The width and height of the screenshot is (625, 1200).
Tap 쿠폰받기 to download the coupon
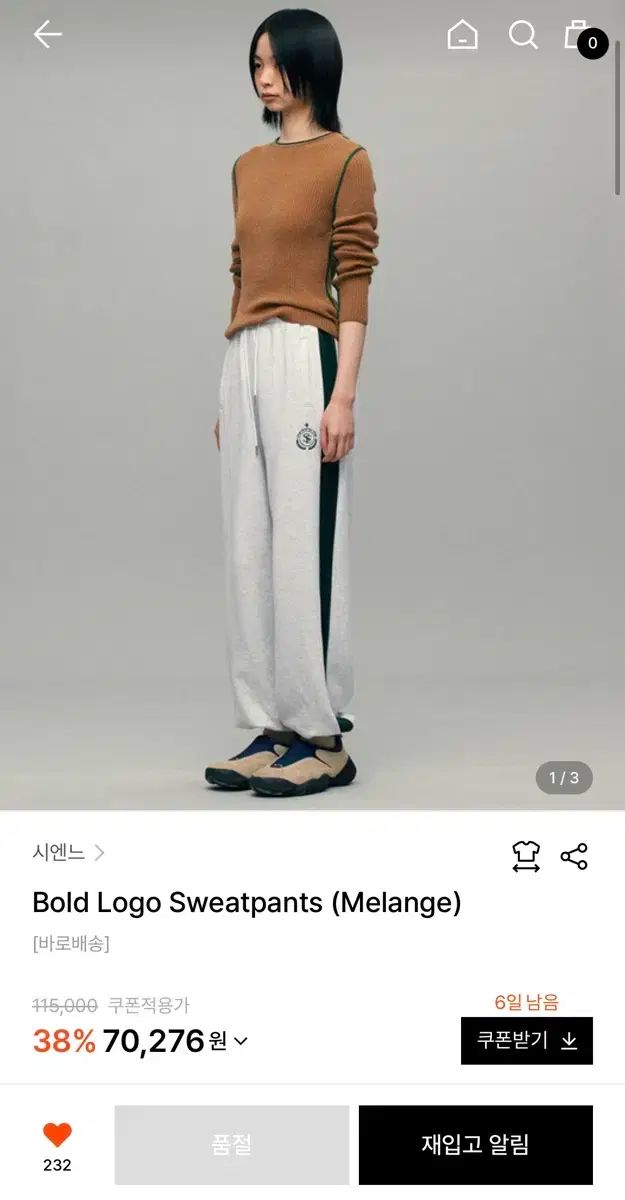[526, 1040]
